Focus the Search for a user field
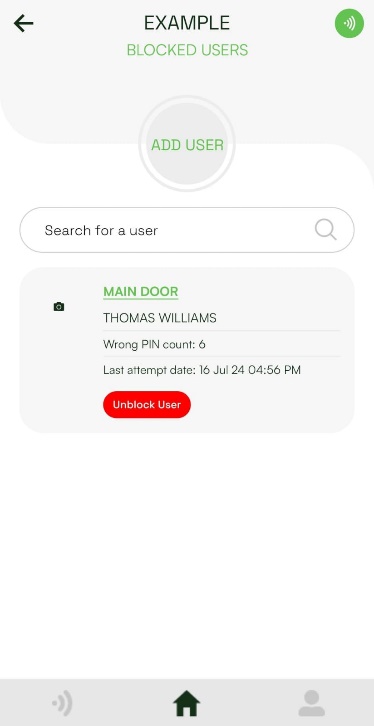The height and width of the screenshot is (726, 374). click(x=187, y=230)
